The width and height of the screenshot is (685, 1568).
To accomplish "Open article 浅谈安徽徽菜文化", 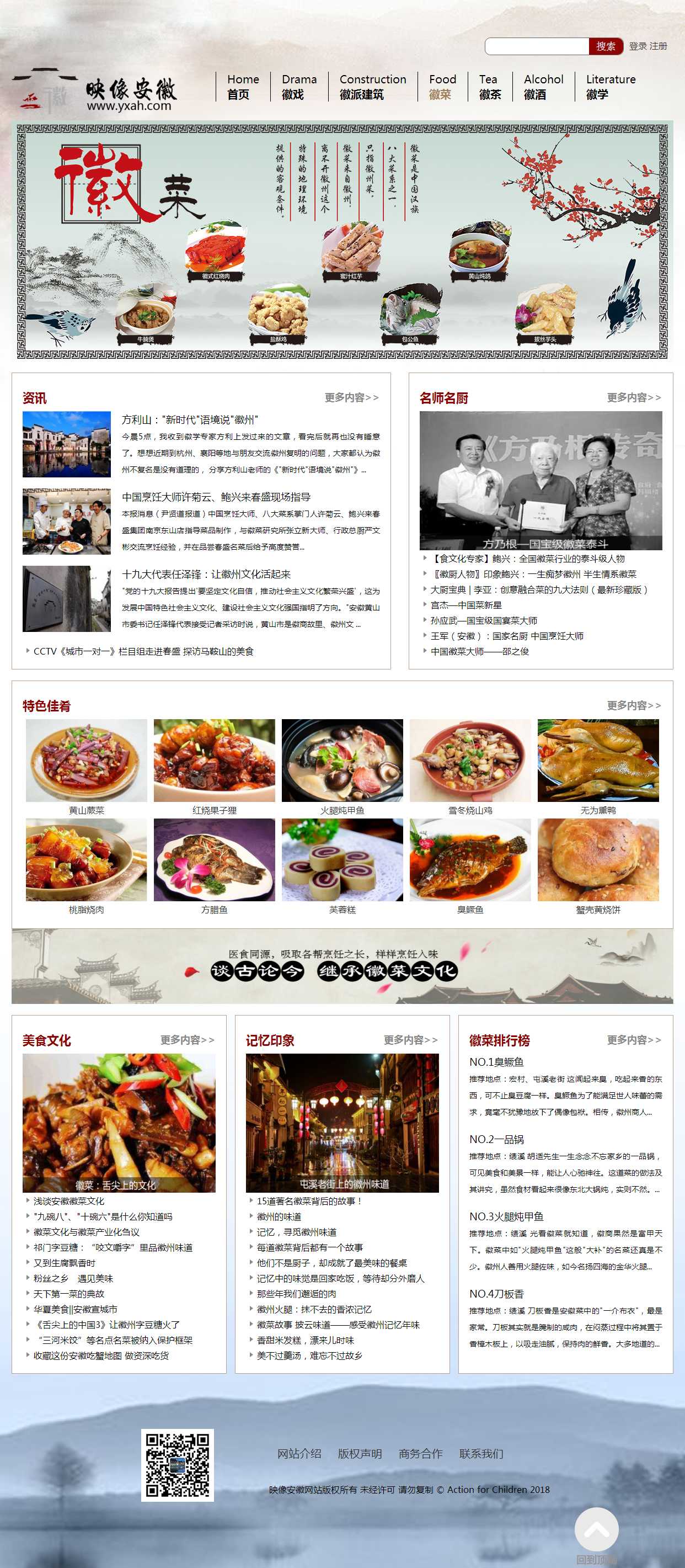I will click(69, 1201).
